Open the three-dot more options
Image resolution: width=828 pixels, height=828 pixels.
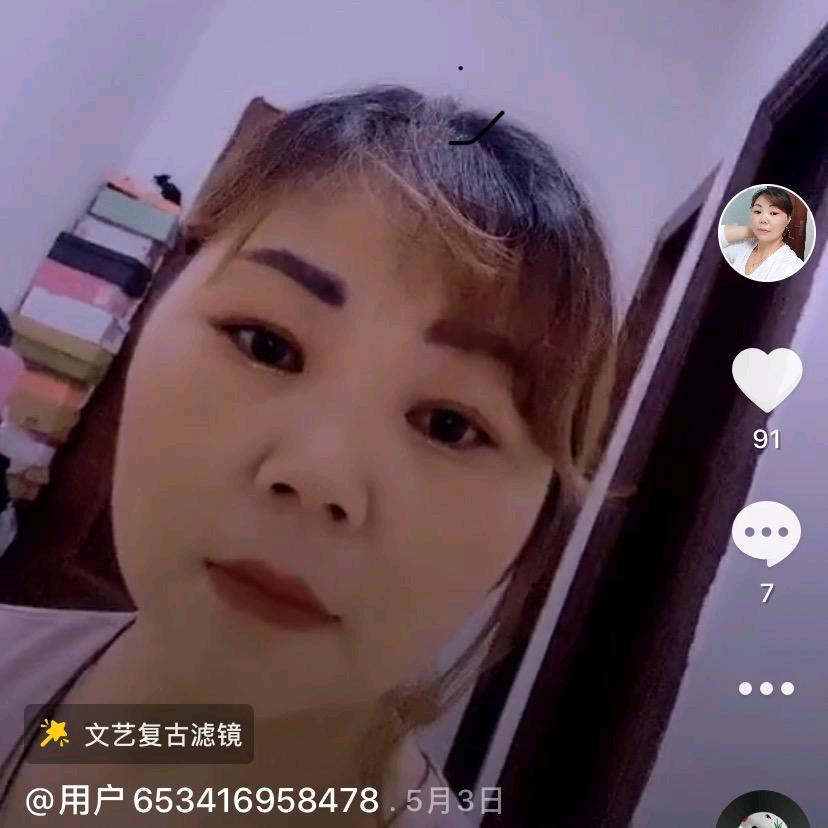coord(767,688)
